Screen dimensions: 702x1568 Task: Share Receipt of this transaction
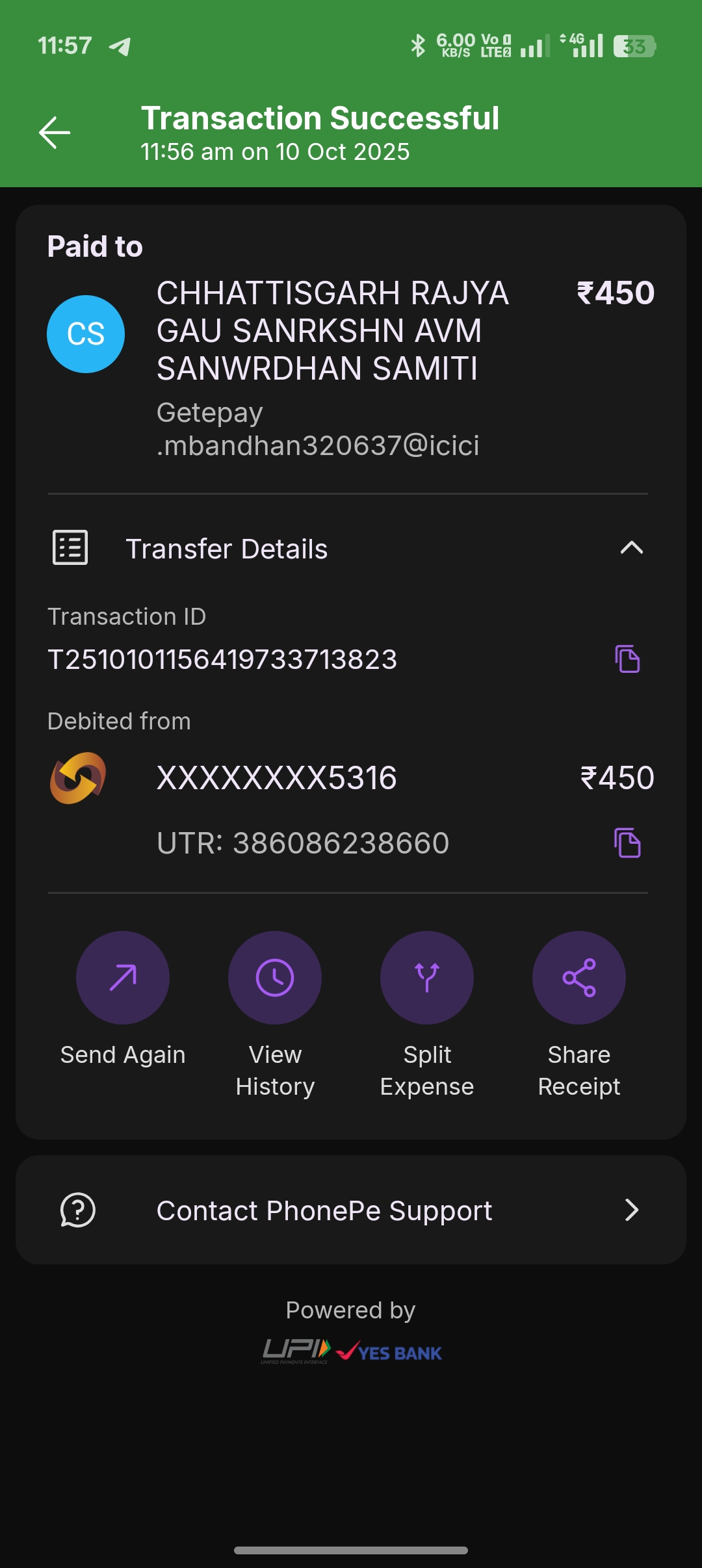point(579,978)
